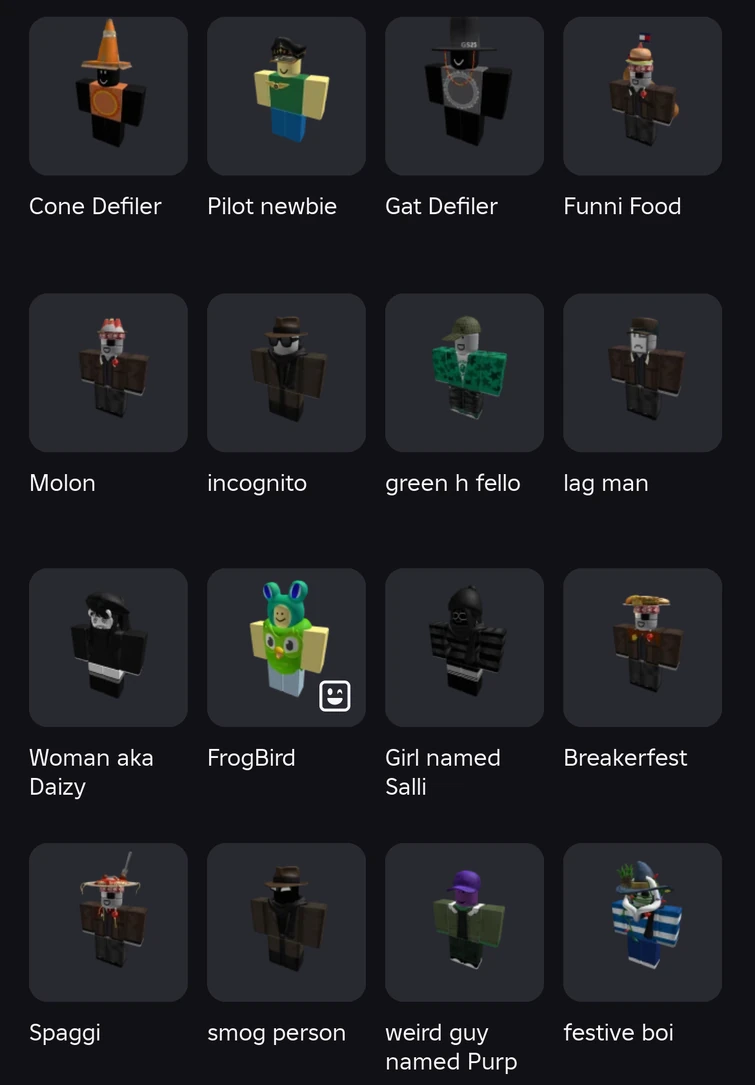This screenshot has width=755, height=1085.
Task: Select the Spaggi avatar
Action: [x=108, y=922]
